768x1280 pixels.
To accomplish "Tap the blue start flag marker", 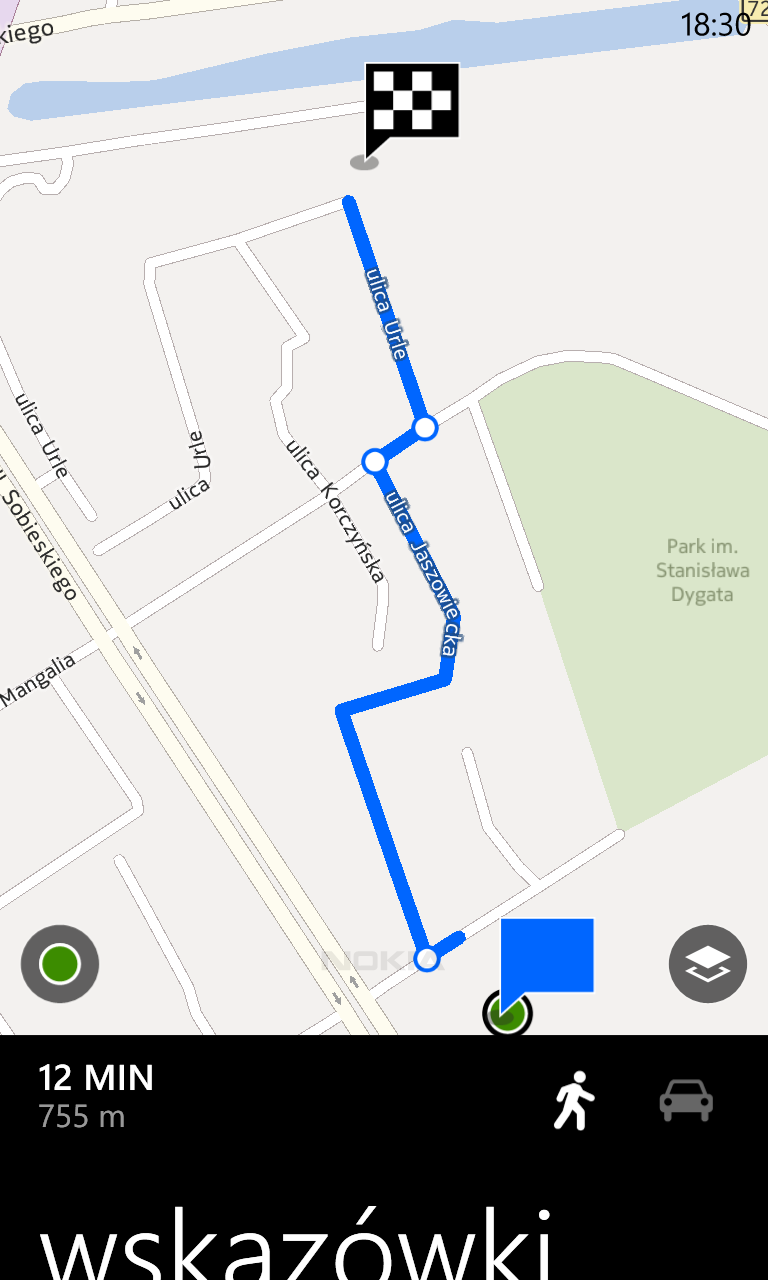I will [x=546, y=956].
